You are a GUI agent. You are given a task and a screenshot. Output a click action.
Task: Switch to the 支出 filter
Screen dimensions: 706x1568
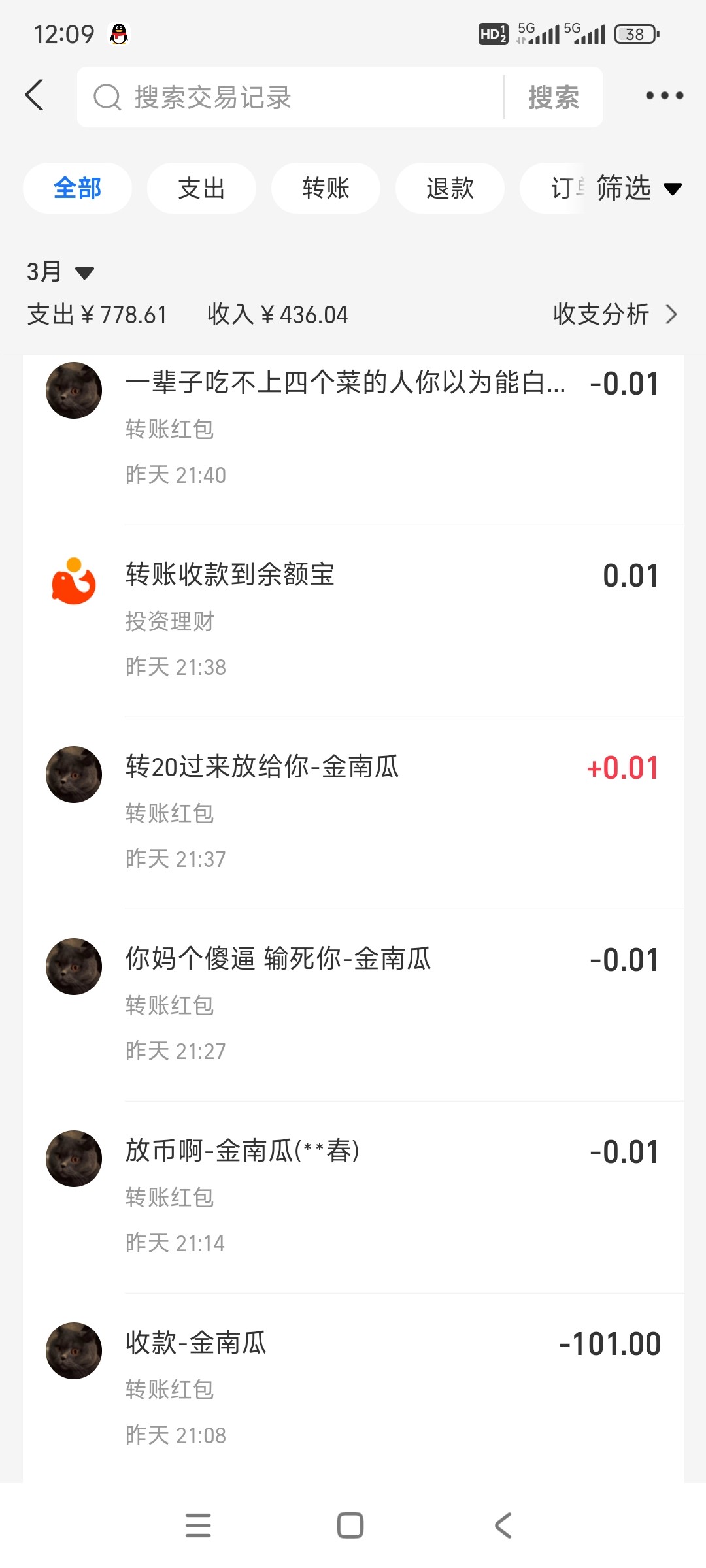click(x=201, y=188)
